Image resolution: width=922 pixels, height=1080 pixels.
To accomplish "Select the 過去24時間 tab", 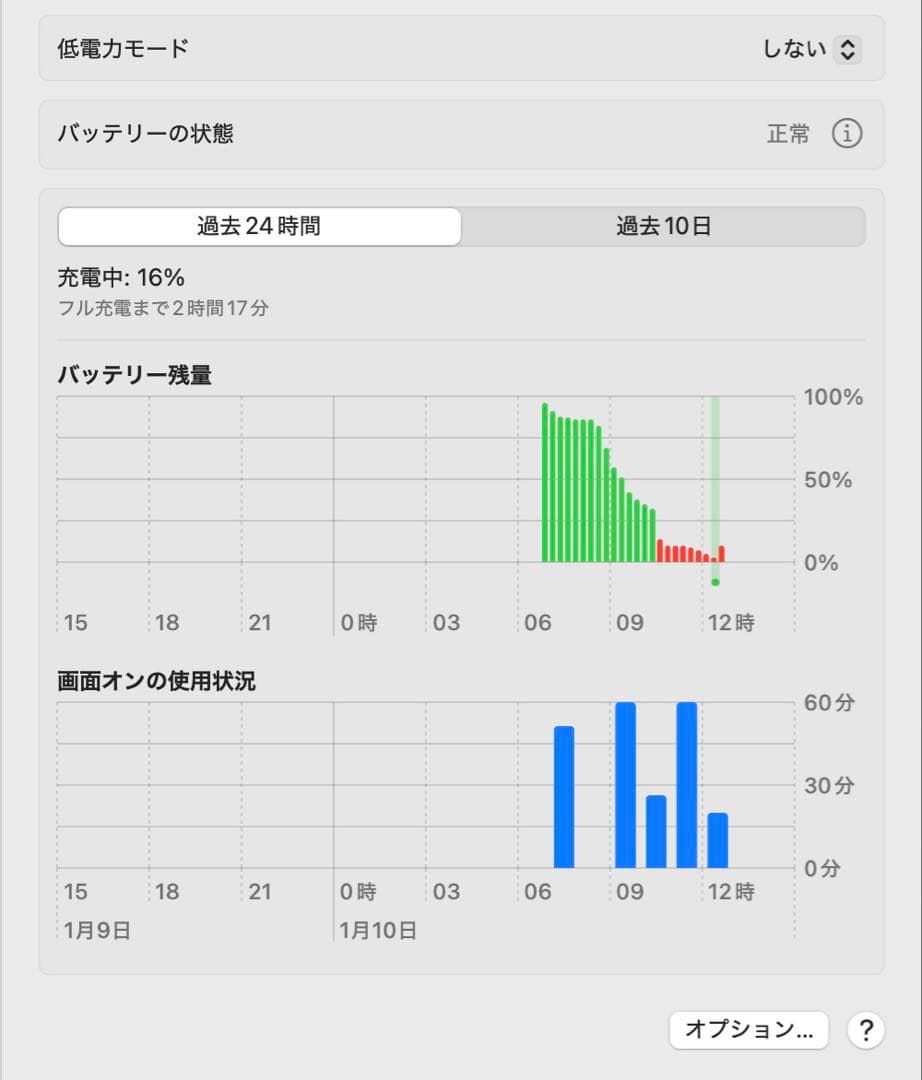I will click(259, 227).
